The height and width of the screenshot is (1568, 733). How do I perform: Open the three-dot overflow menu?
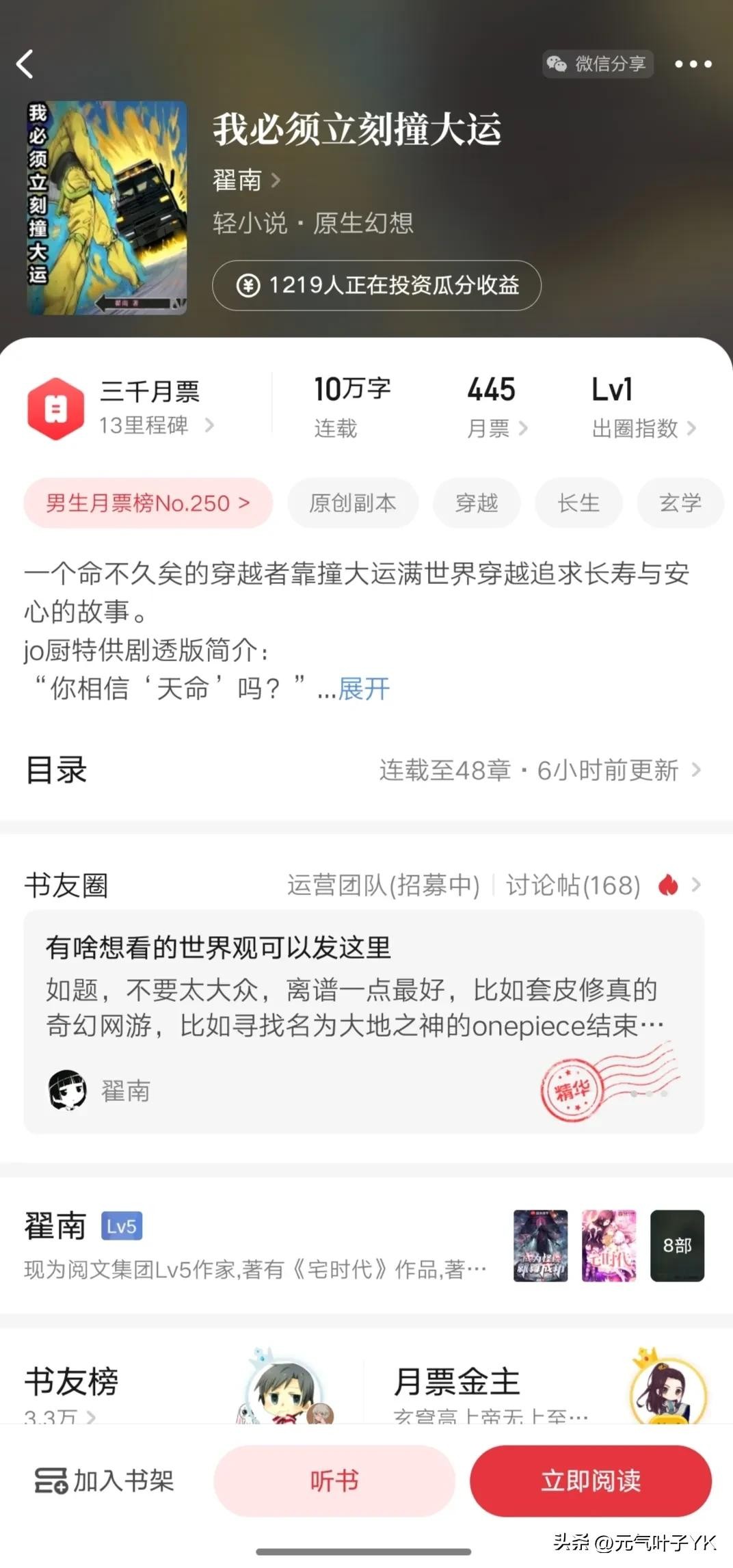coord(693,64)
